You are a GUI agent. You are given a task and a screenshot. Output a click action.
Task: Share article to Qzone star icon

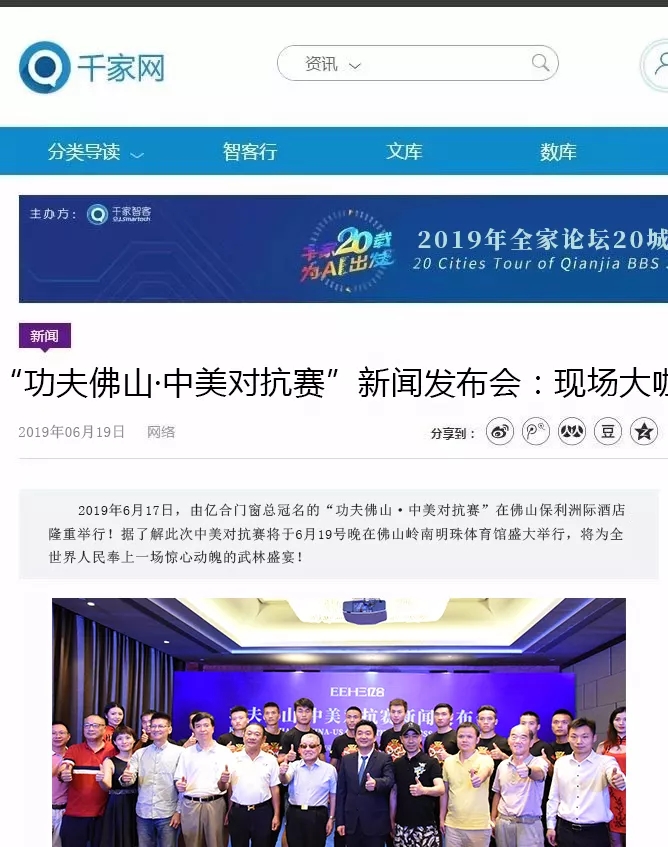point(644,432)
